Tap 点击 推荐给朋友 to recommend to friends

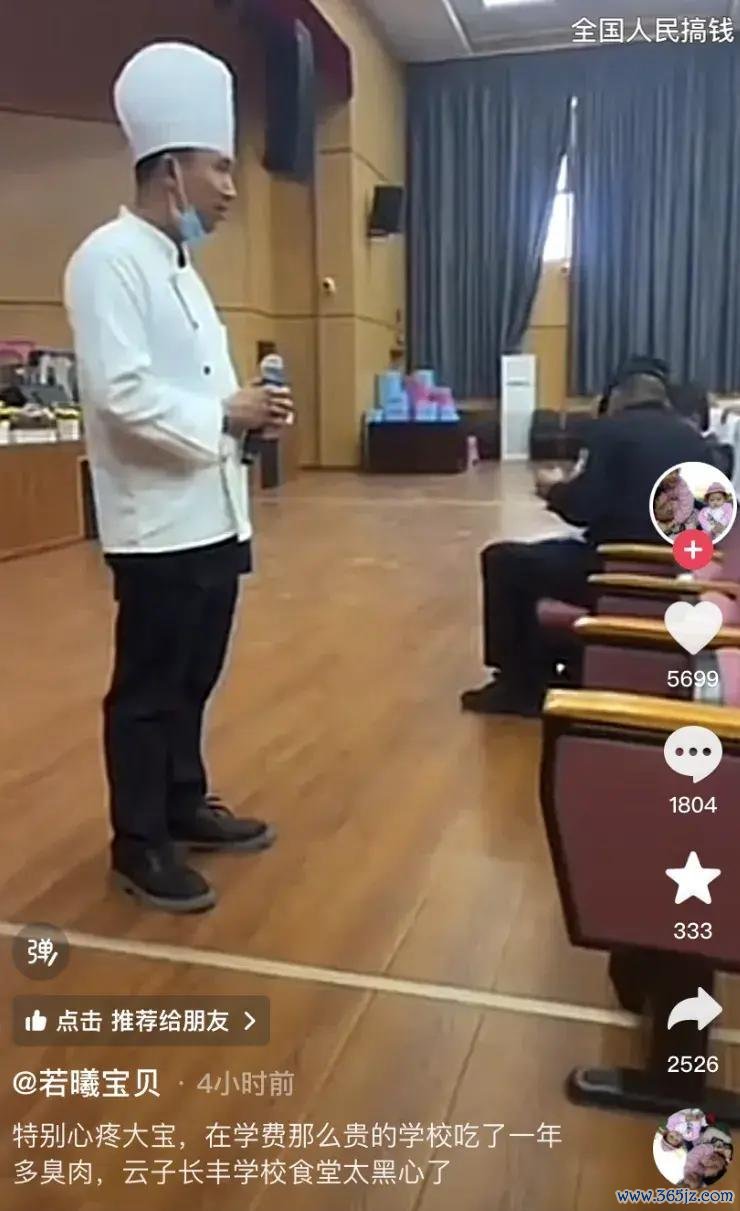[141, 1020]
